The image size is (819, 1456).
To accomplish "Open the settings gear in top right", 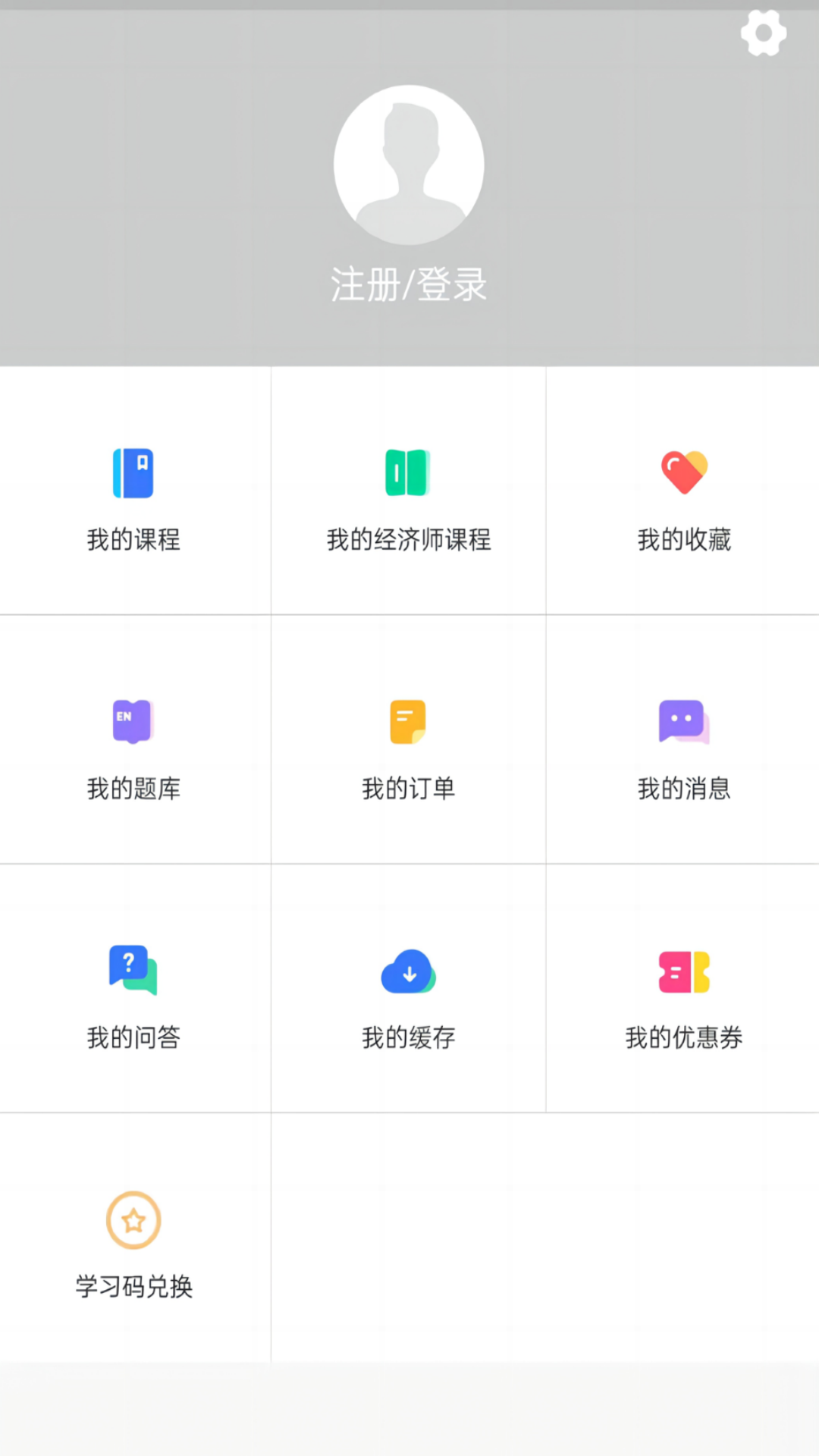I will 764,33.
